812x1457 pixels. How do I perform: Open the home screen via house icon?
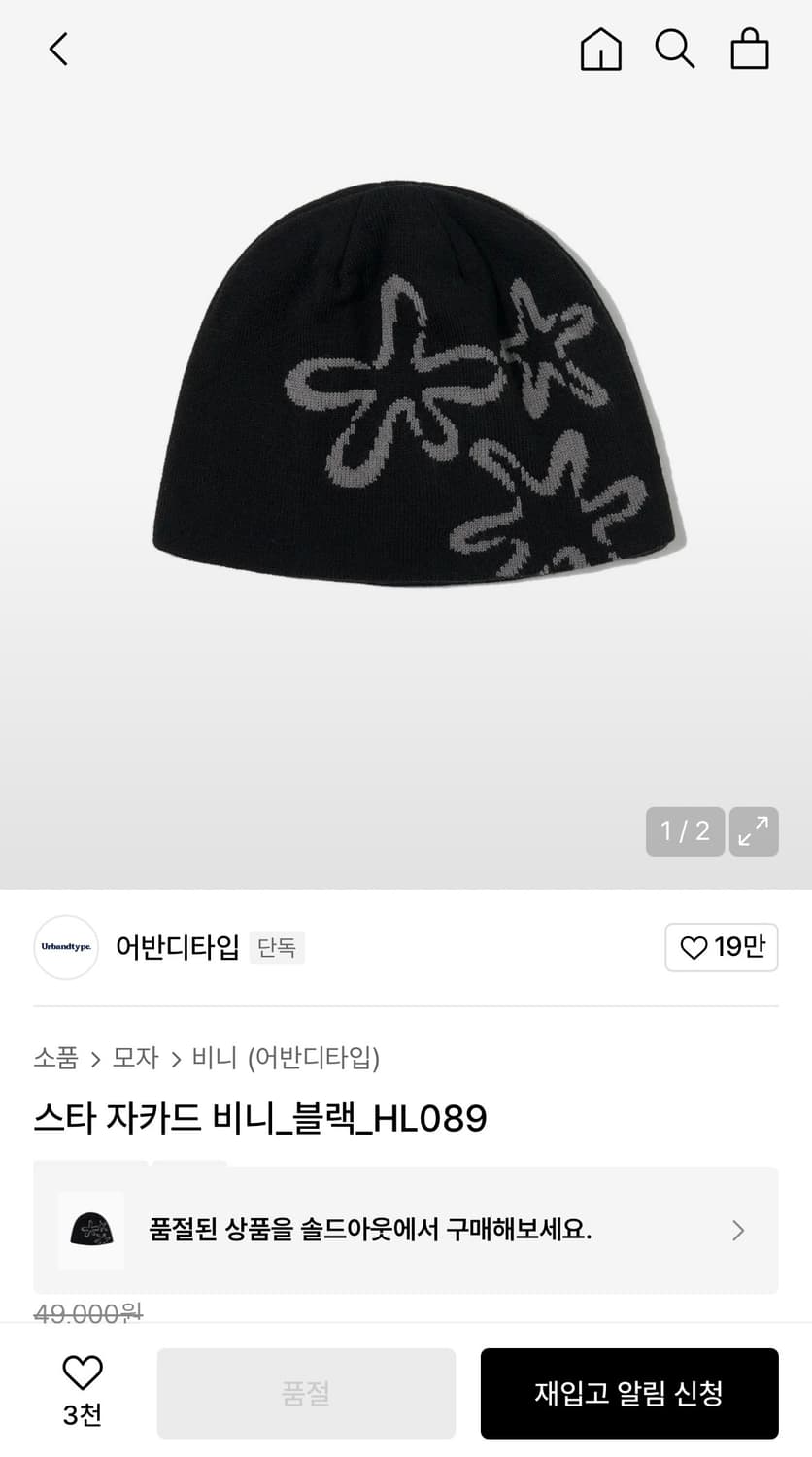tap(600, 49)
